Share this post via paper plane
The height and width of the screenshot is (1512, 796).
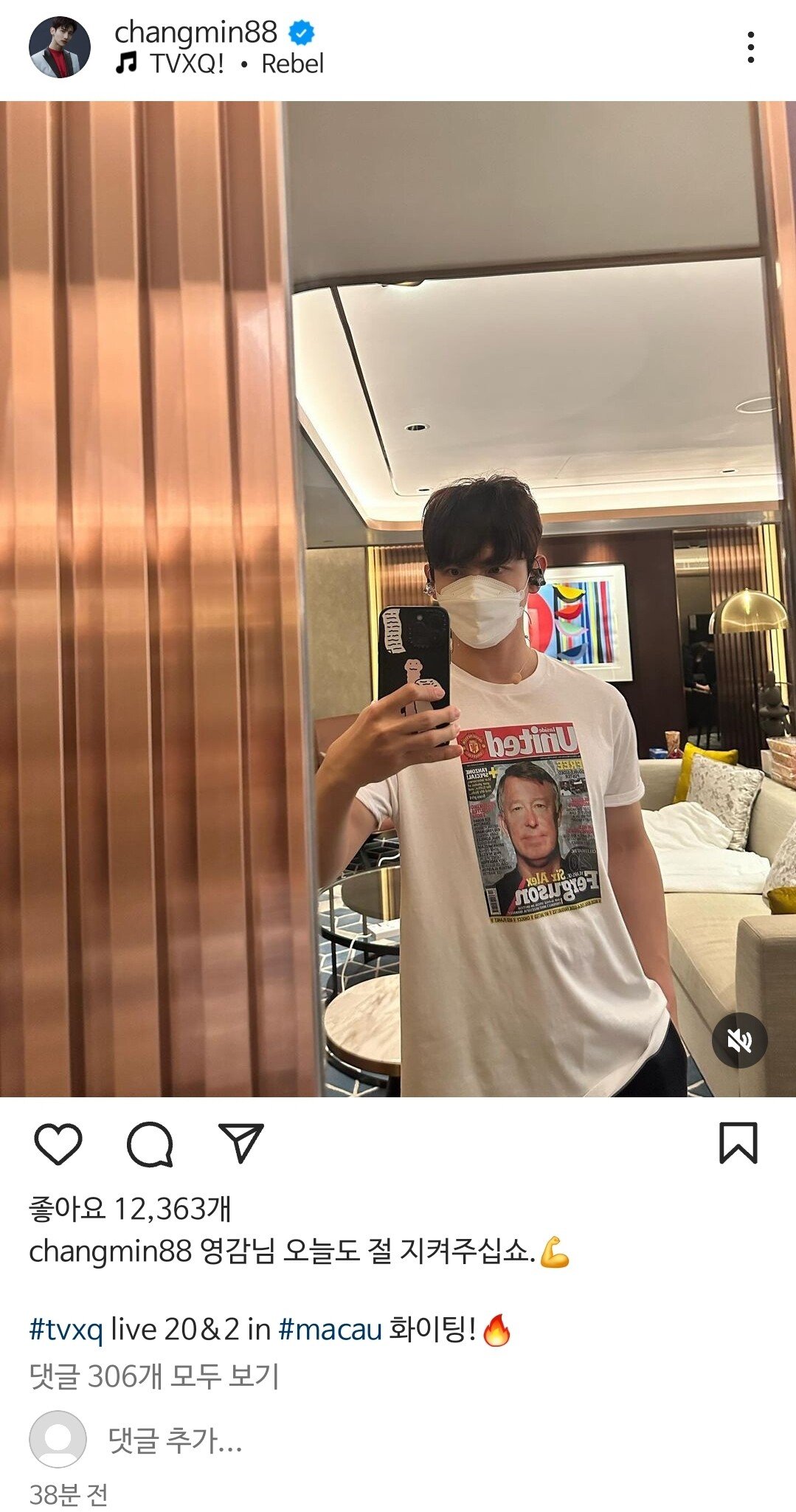241,1144
